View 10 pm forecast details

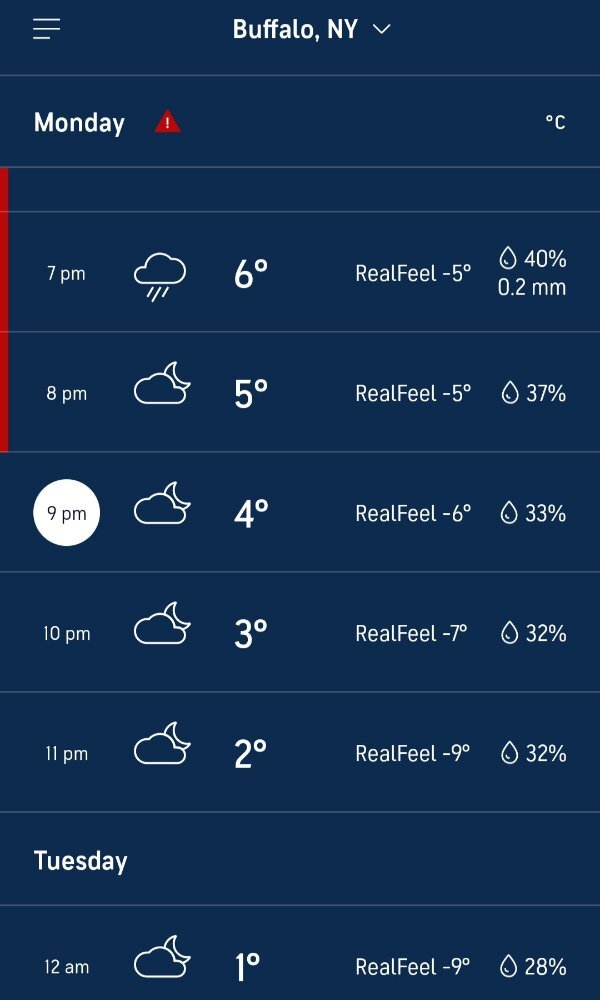[300, 632]
